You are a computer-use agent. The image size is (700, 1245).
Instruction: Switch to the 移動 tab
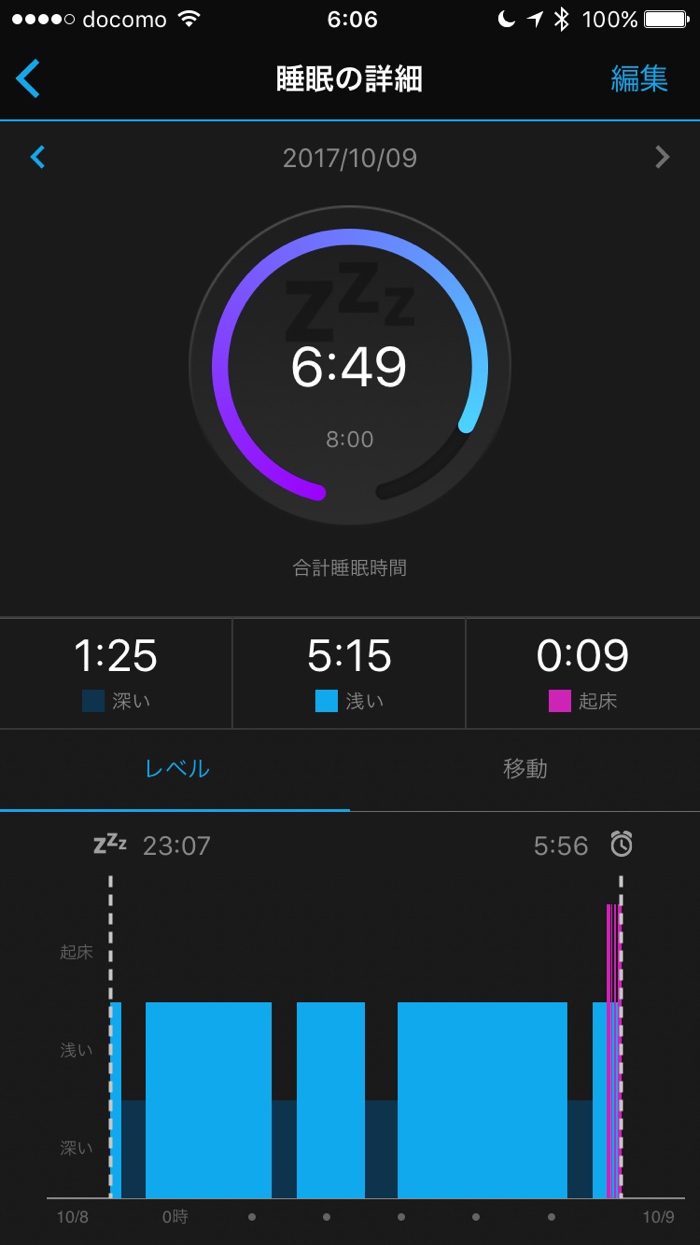525,769
